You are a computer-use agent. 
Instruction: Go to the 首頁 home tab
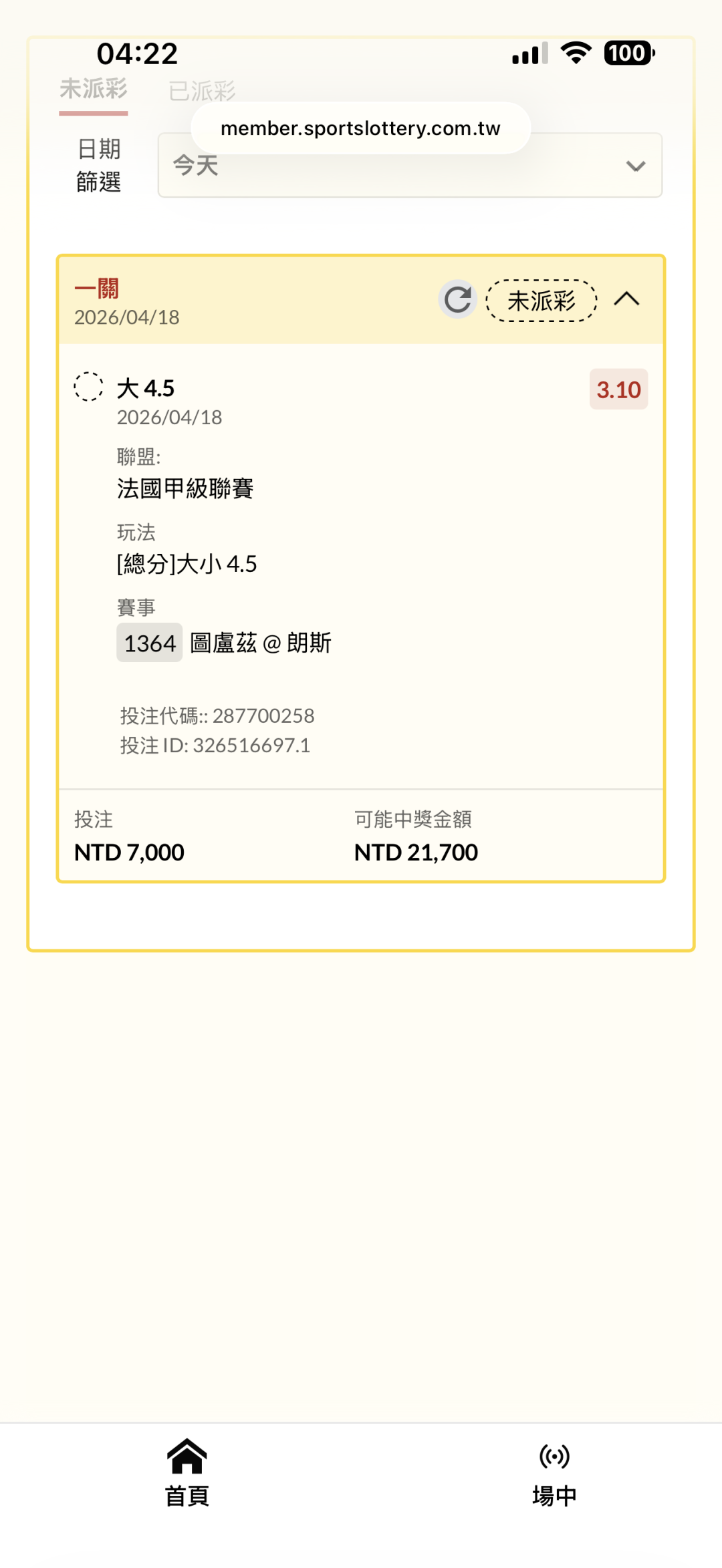point(187,1472)
